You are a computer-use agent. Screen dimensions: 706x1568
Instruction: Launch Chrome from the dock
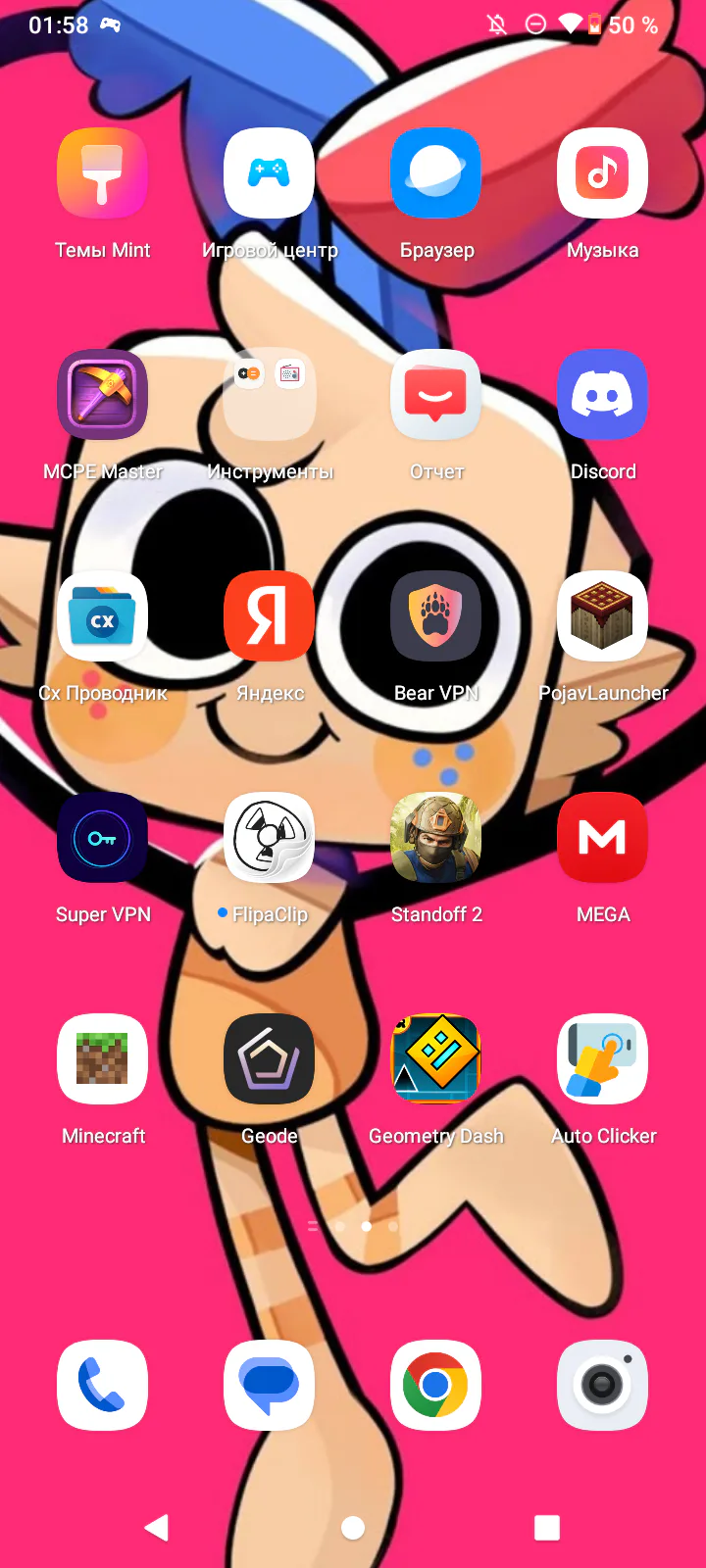pyautogui.click(x=436, y=1385)
